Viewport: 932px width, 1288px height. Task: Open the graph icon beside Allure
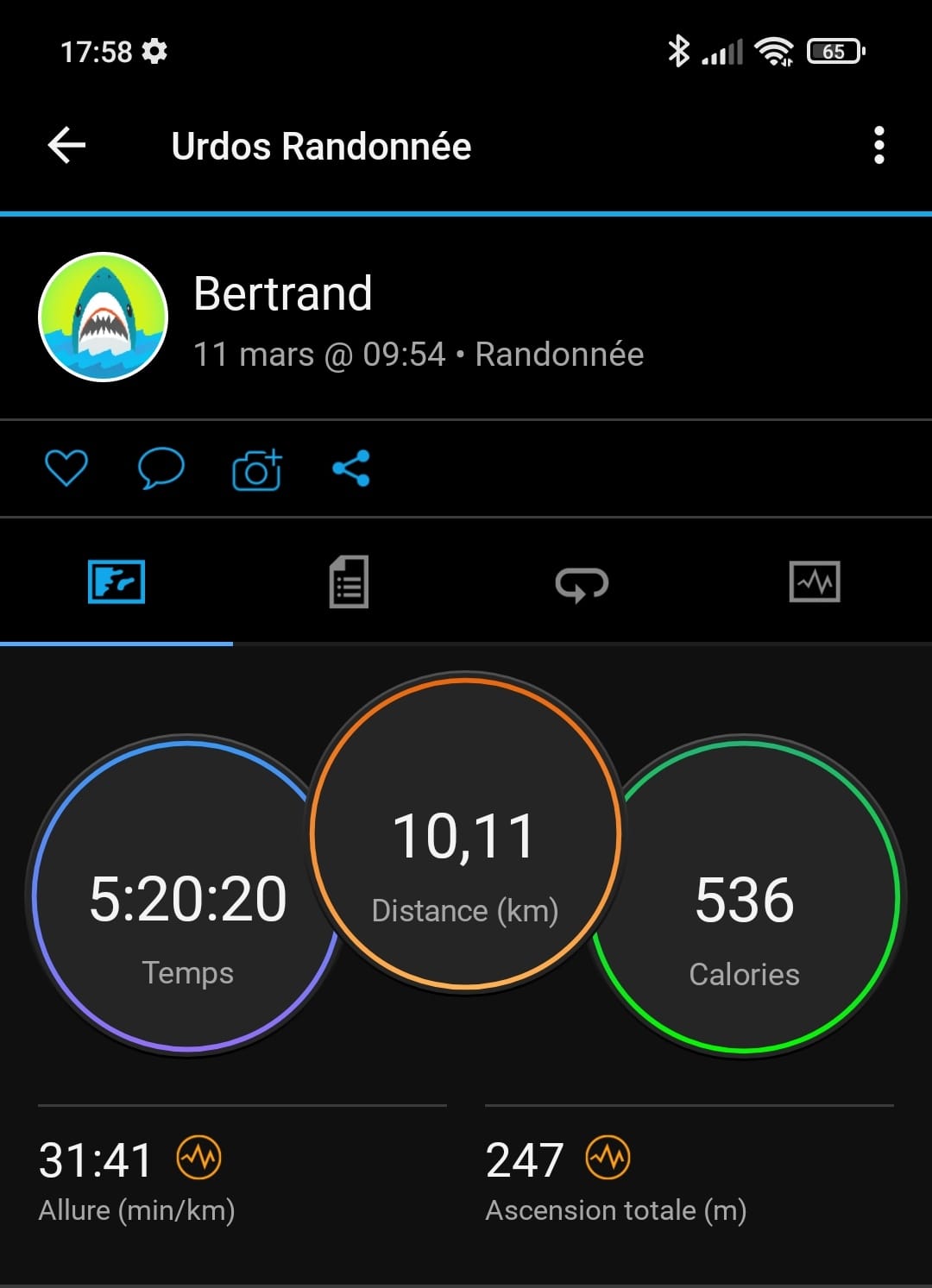point(199,1158)
